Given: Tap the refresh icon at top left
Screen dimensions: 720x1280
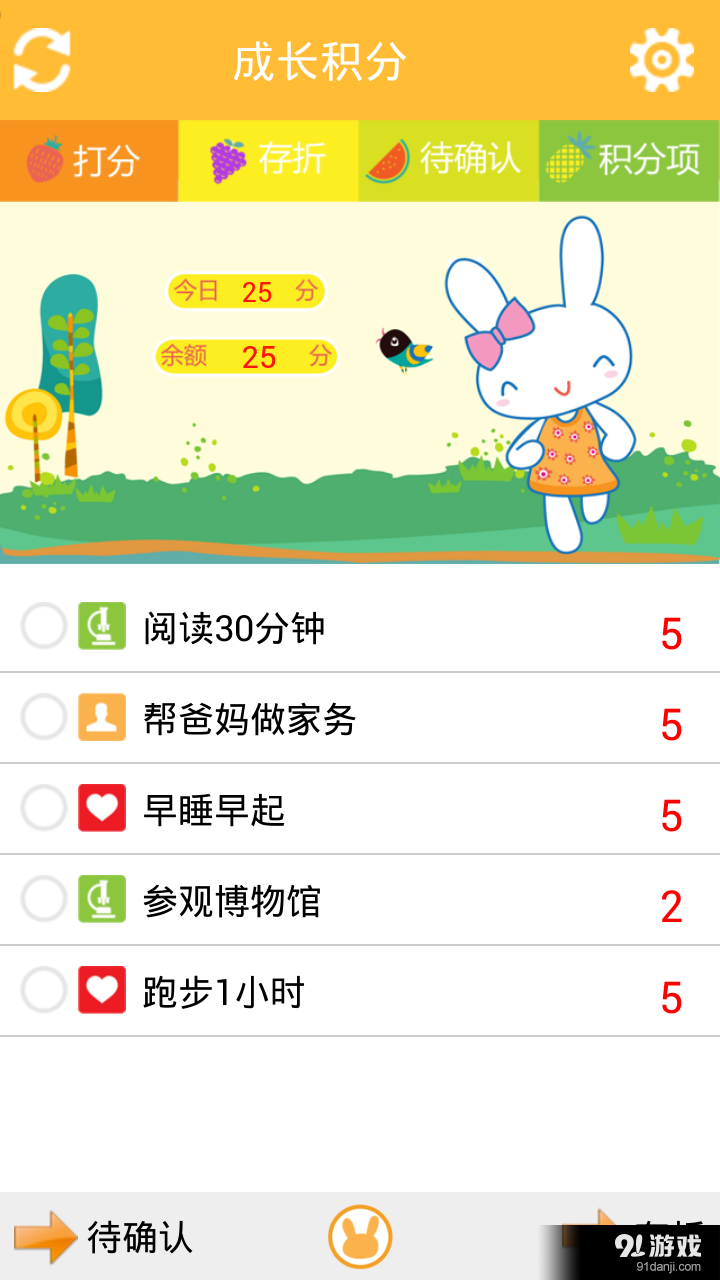Looking at the screenshot, I should pos(42,58).
